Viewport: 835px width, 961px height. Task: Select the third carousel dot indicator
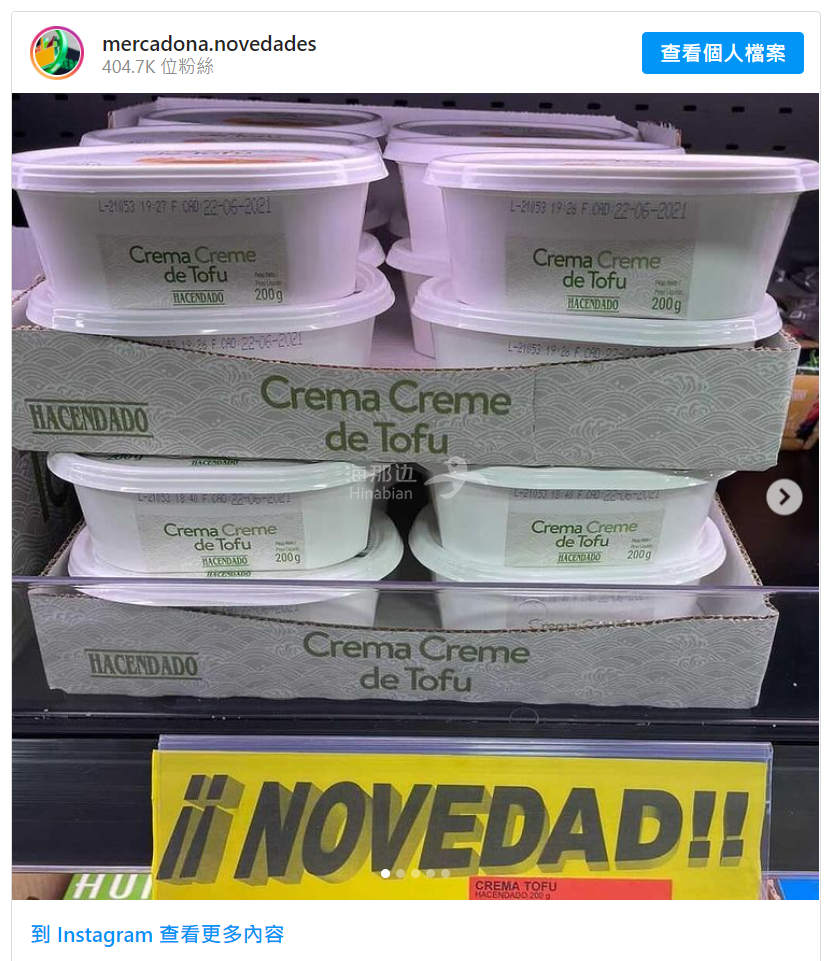click(x=418, y=873)
